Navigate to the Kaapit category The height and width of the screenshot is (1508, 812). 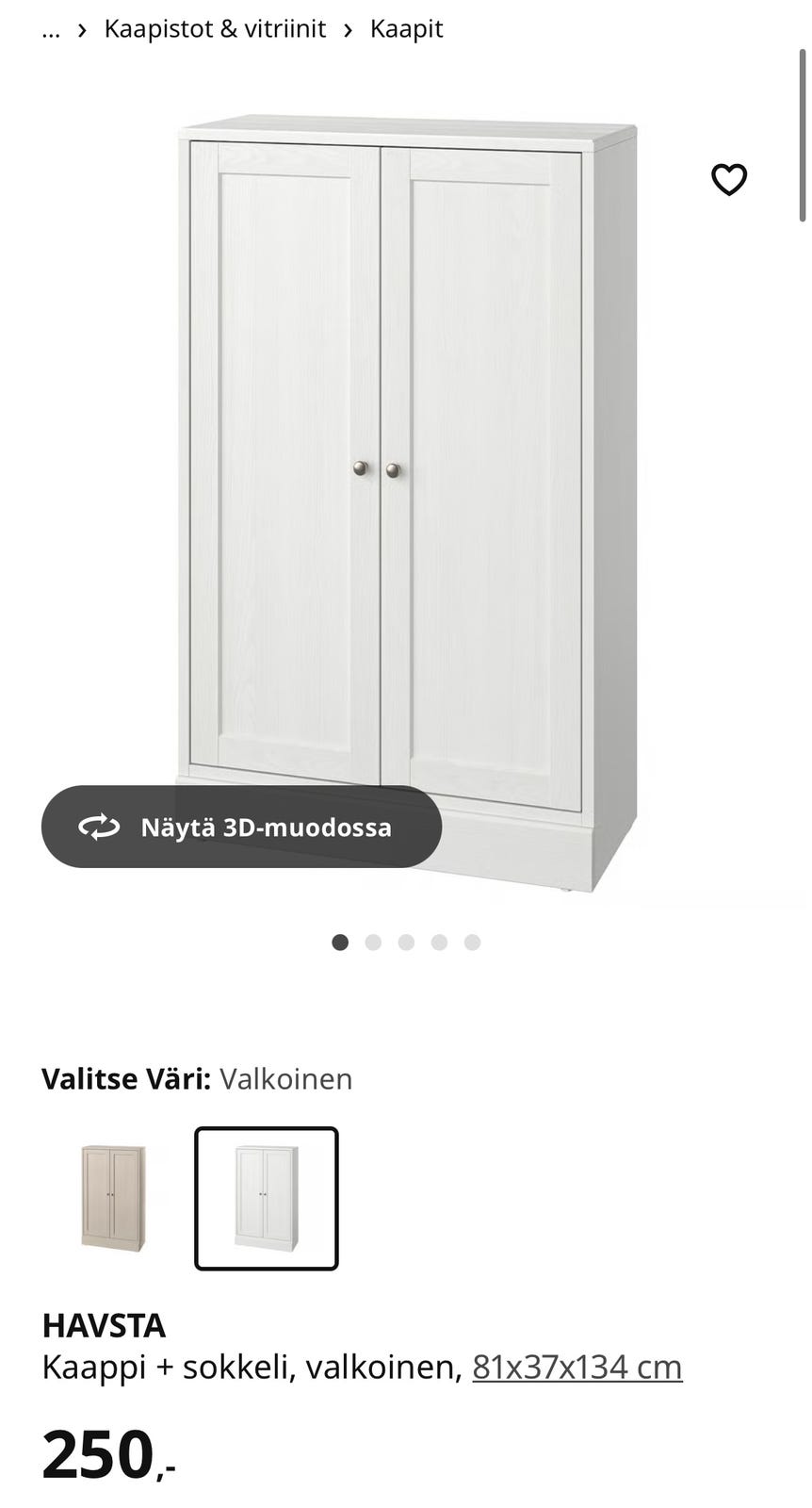[406, 28]
